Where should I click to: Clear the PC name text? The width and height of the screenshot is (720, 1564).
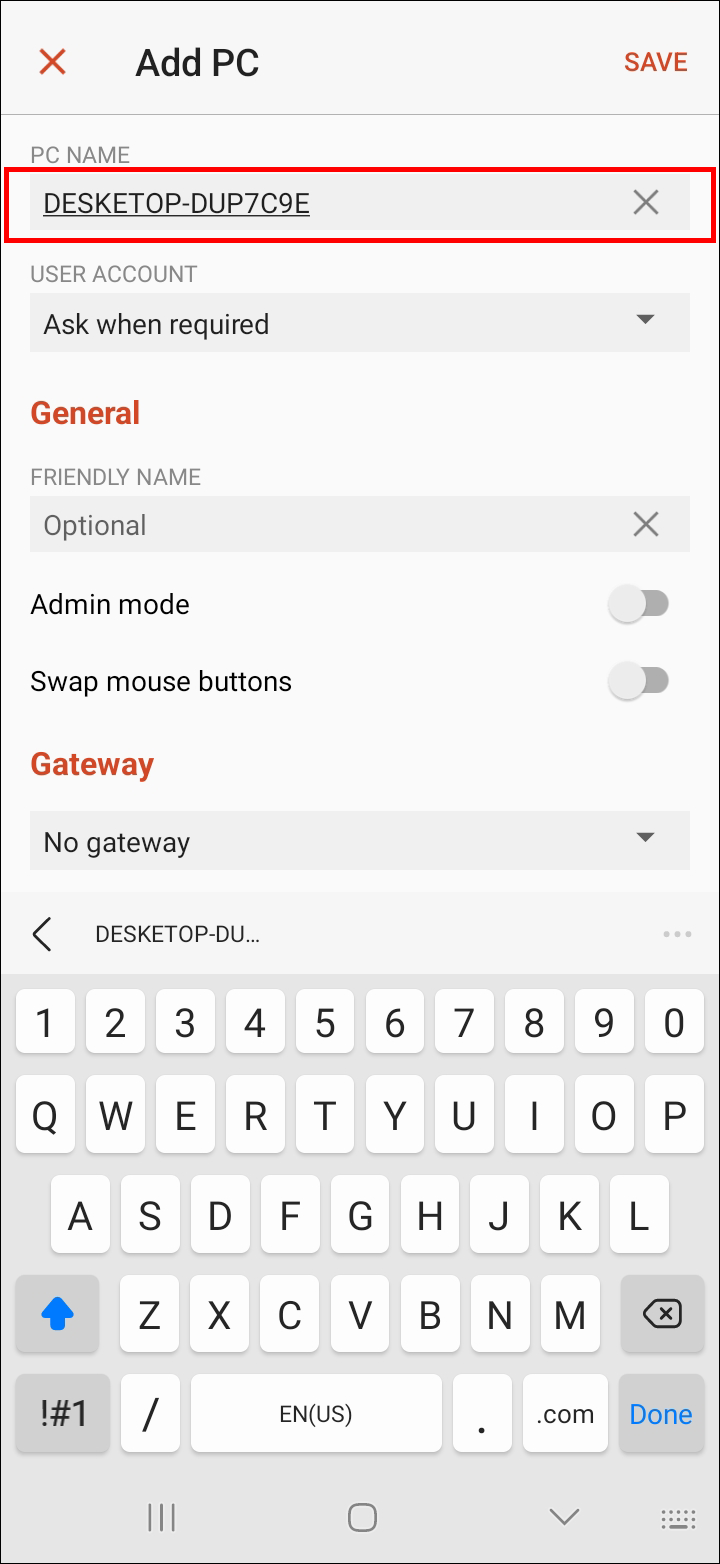coord(646,204)
